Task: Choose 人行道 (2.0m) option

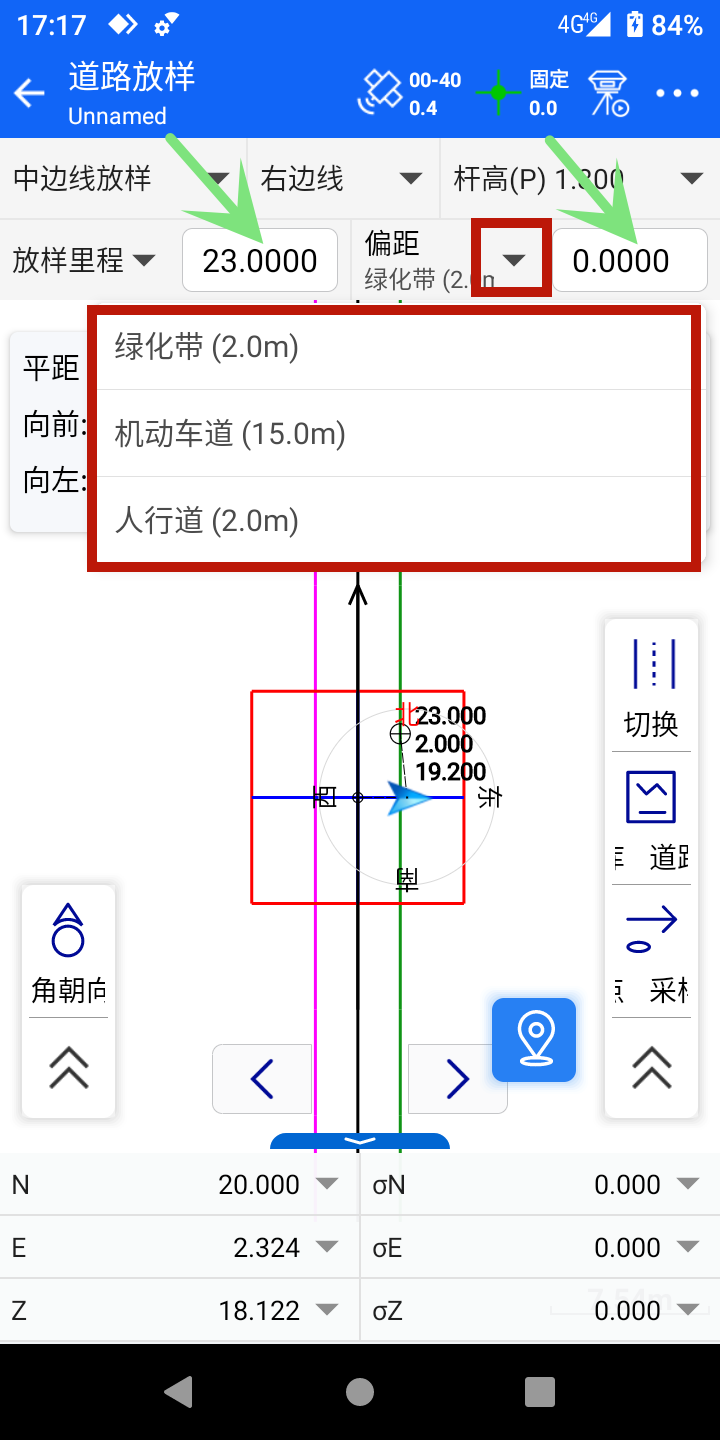Action: (392, 521)
